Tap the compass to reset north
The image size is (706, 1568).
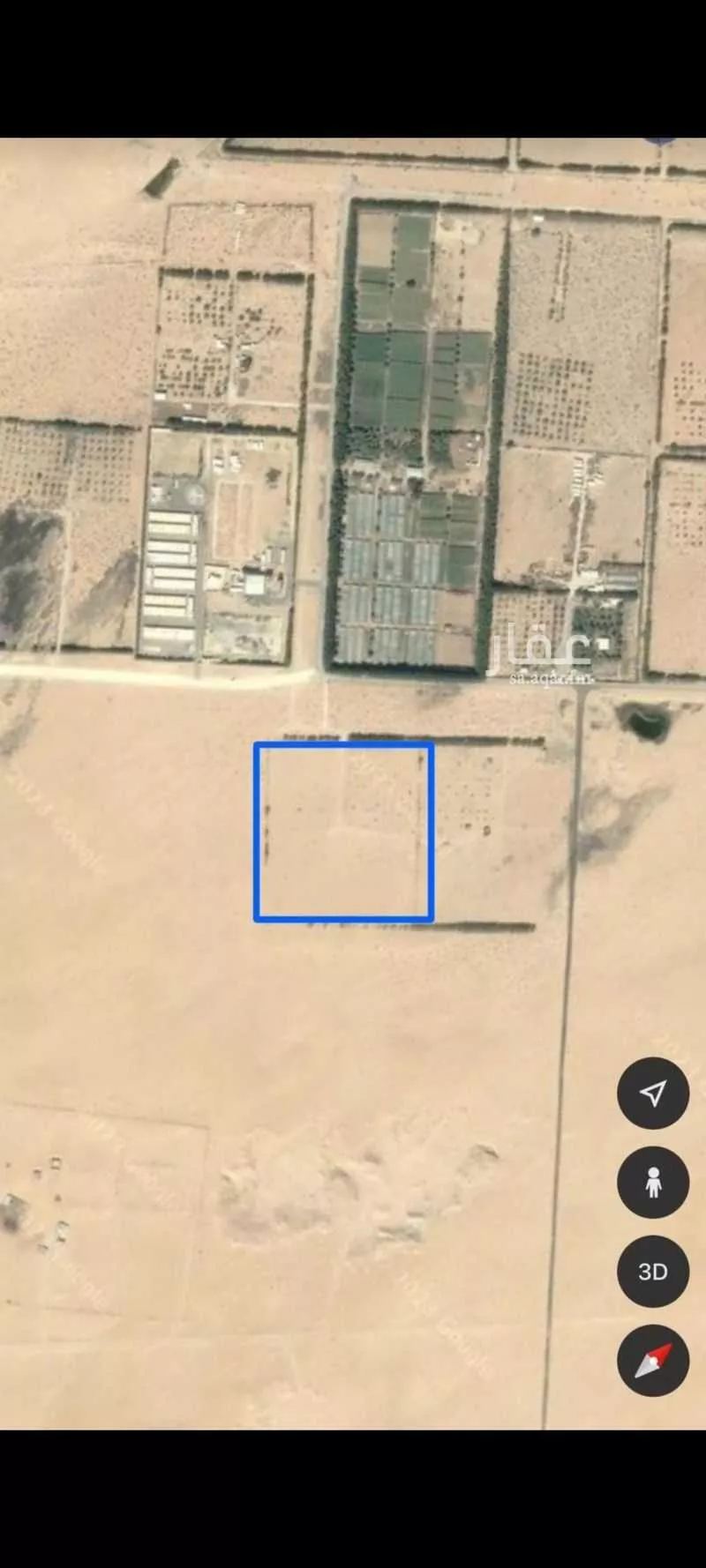point(652,1361)
